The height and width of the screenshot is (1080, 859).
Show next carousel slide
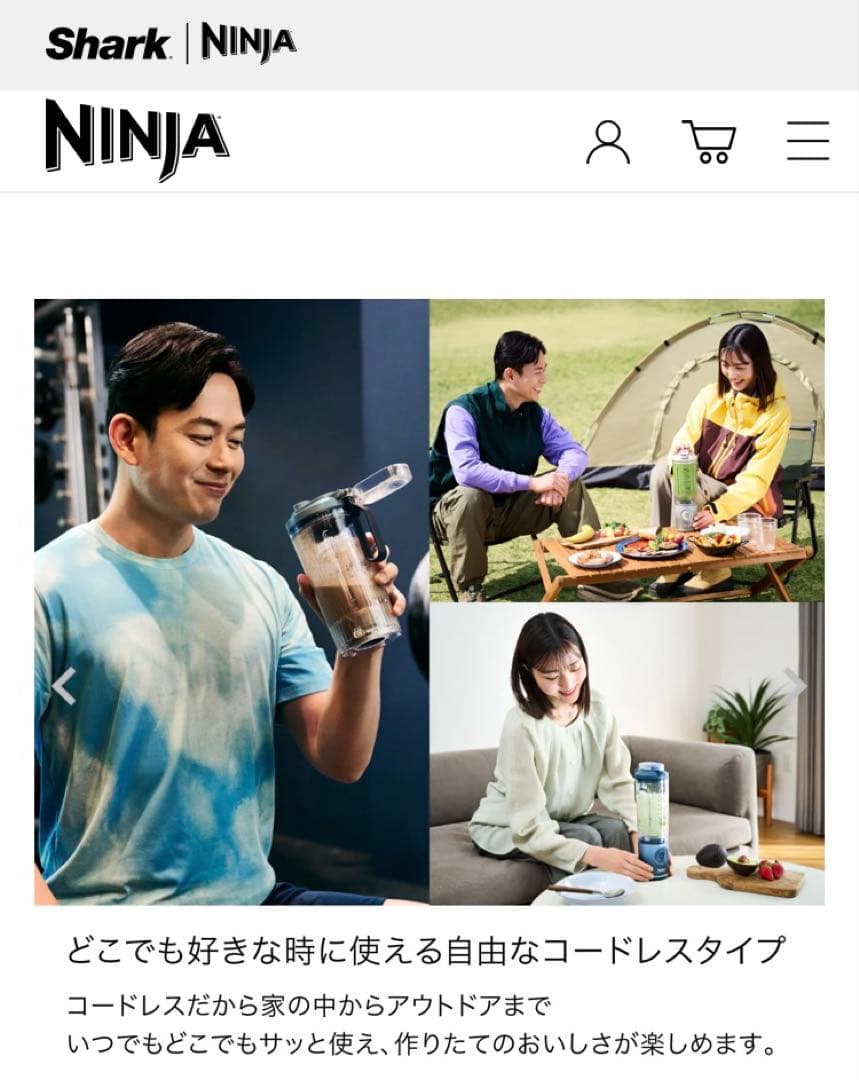click(x=795, y=684)
